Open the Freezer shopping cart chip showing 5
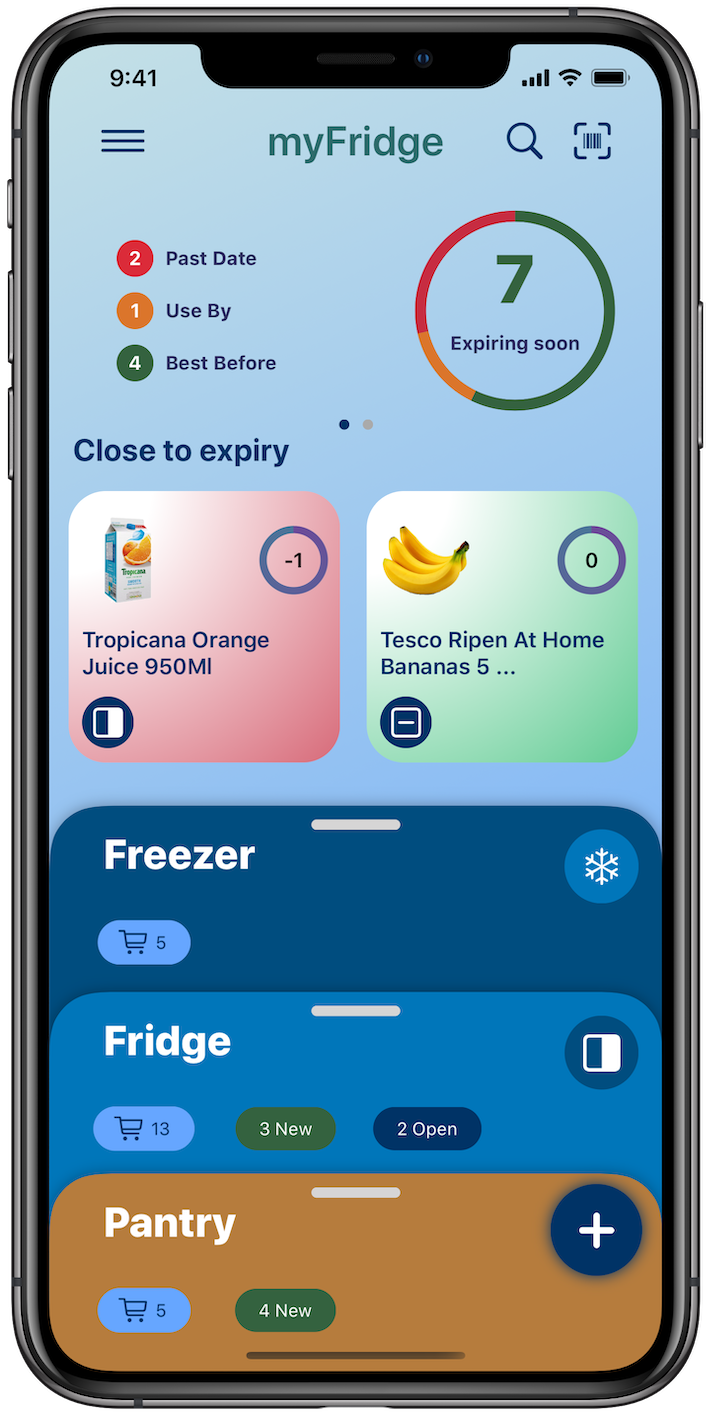Viewport: 712px width, 1415px height. [x=144, y=942]
